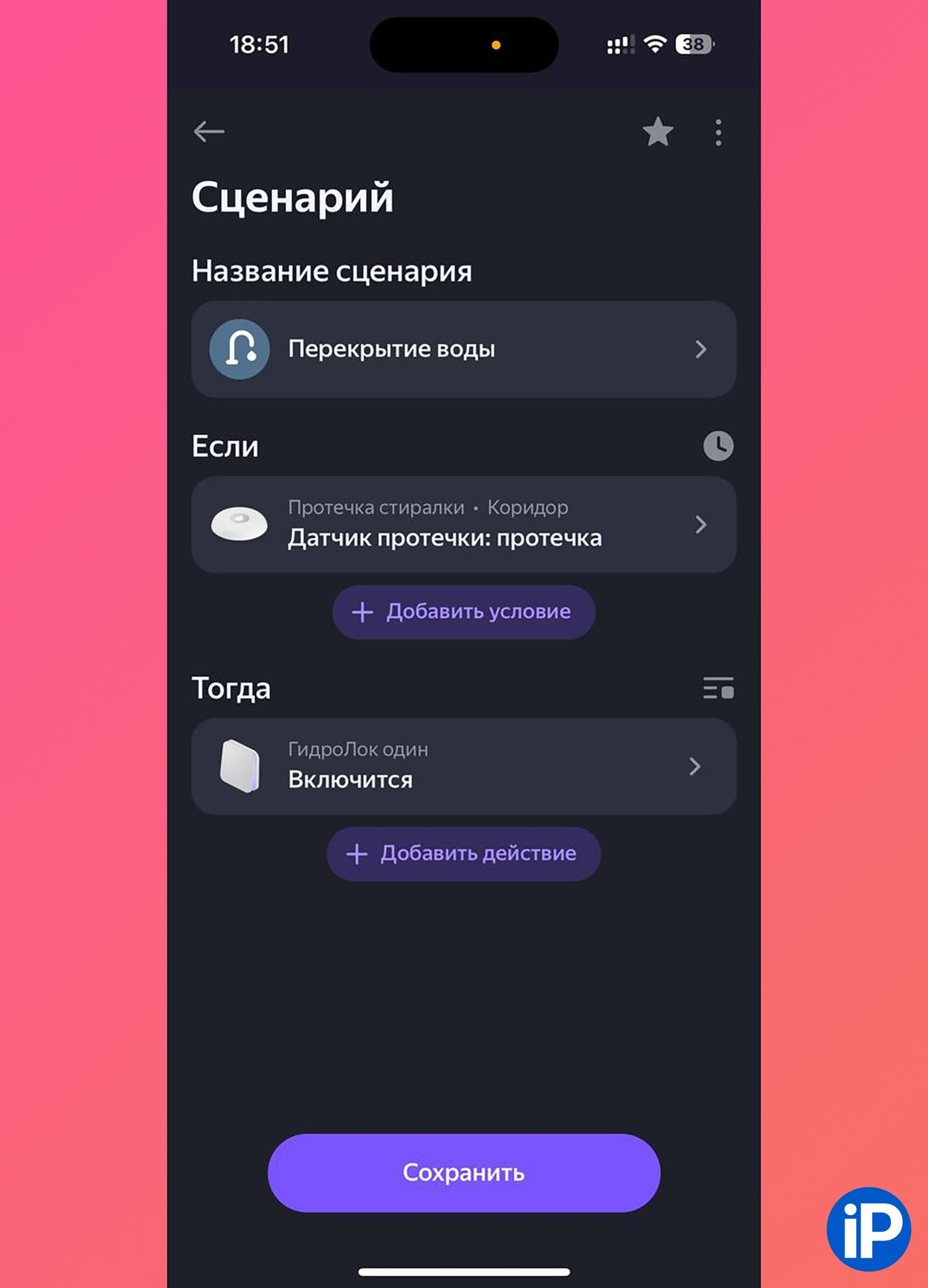The height and width of the screenshot is (1288, 928).
Task: Mark the scenario as favorite with the star
Action: [658, 132]
